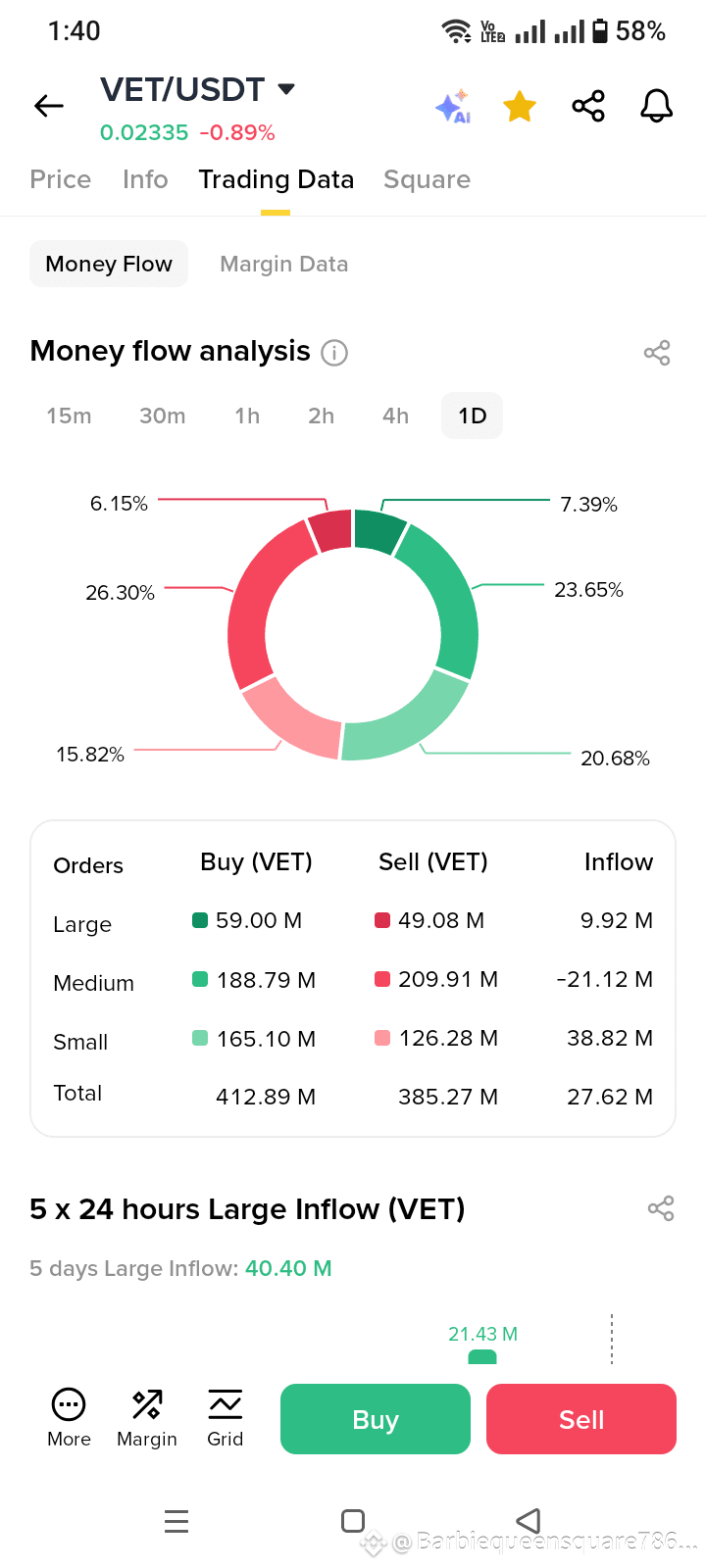Go back using the top-left arrow
The image size is (706, 1568).
coord(48,106)
